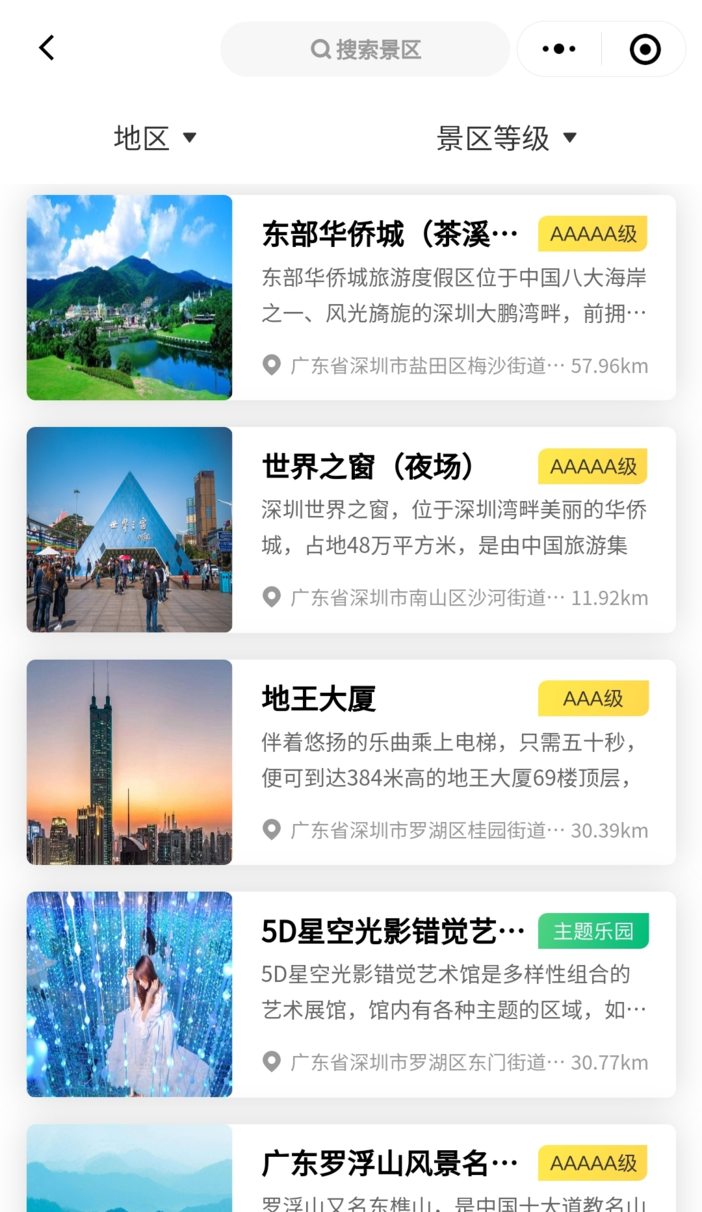Go back using the arrow icon
The image size is (702, 1212).
click(46, 48)
